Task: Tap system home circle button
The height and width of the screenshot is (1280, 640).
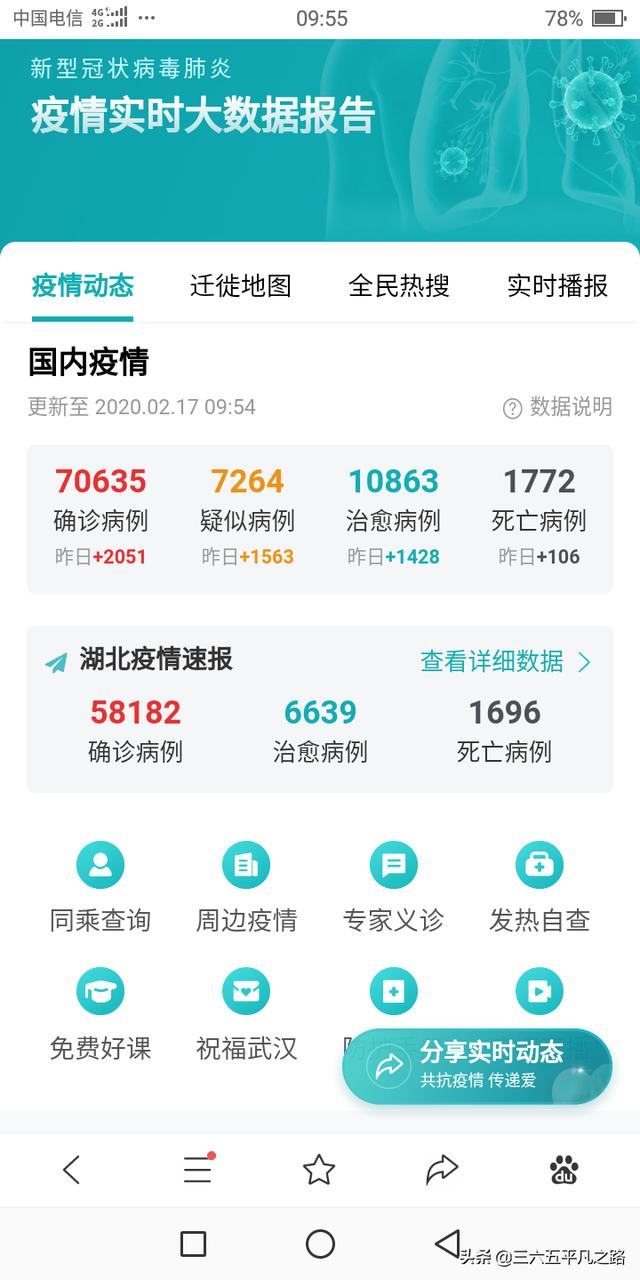Action: coord(320,1243)
